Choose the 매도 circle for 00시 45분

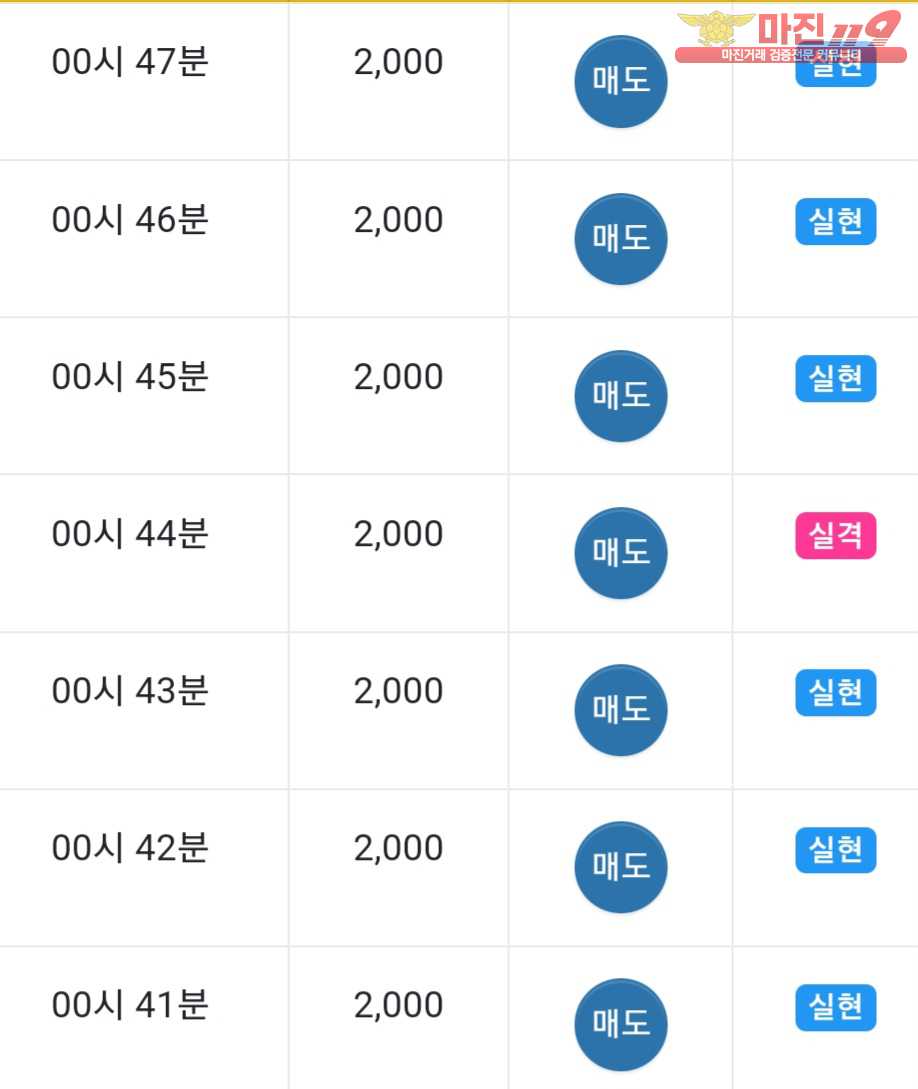pyautogui.click(x=620, y=396)
